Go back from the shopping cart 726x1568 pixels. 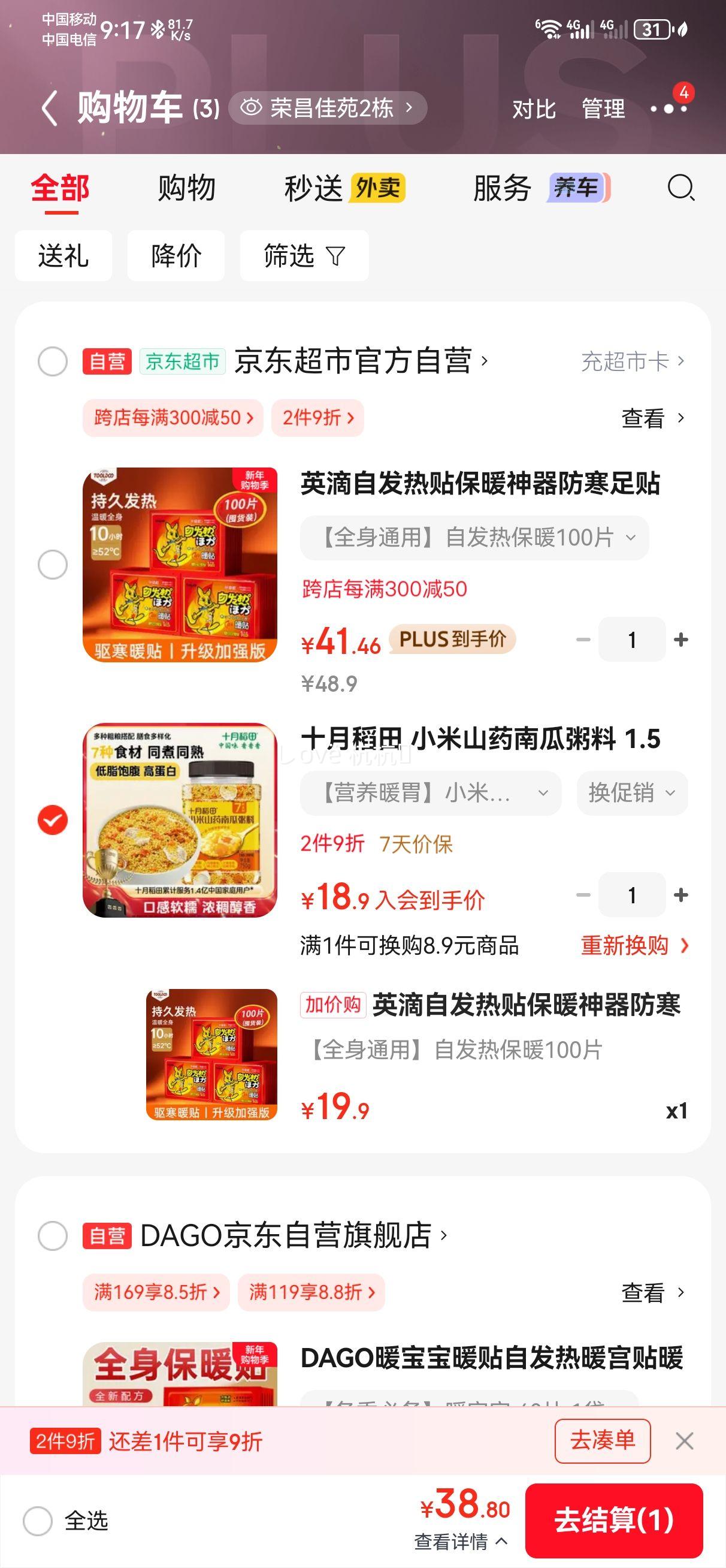click(x=50, y=109)
